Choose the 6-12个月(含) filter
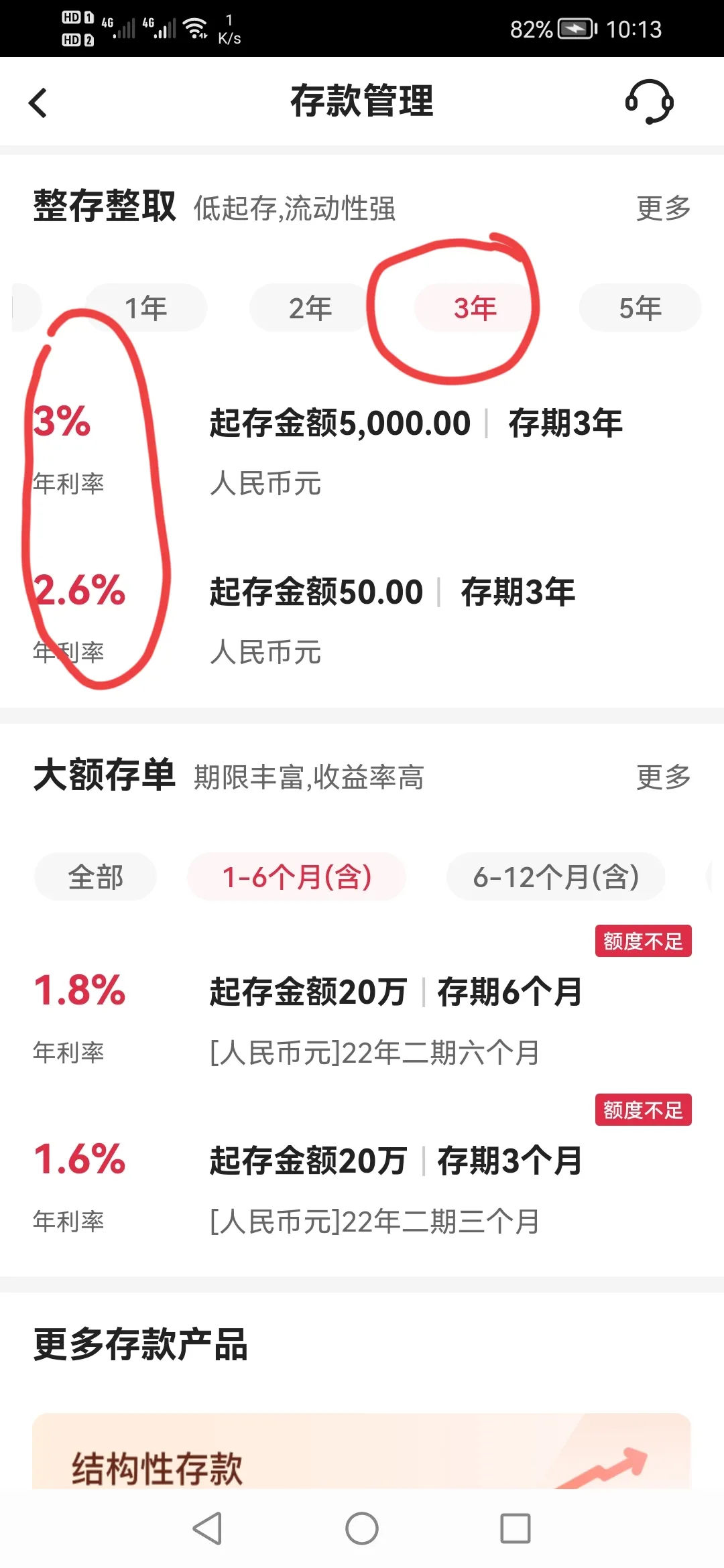This screenshot has width=724, height=1568. [556, 876]
